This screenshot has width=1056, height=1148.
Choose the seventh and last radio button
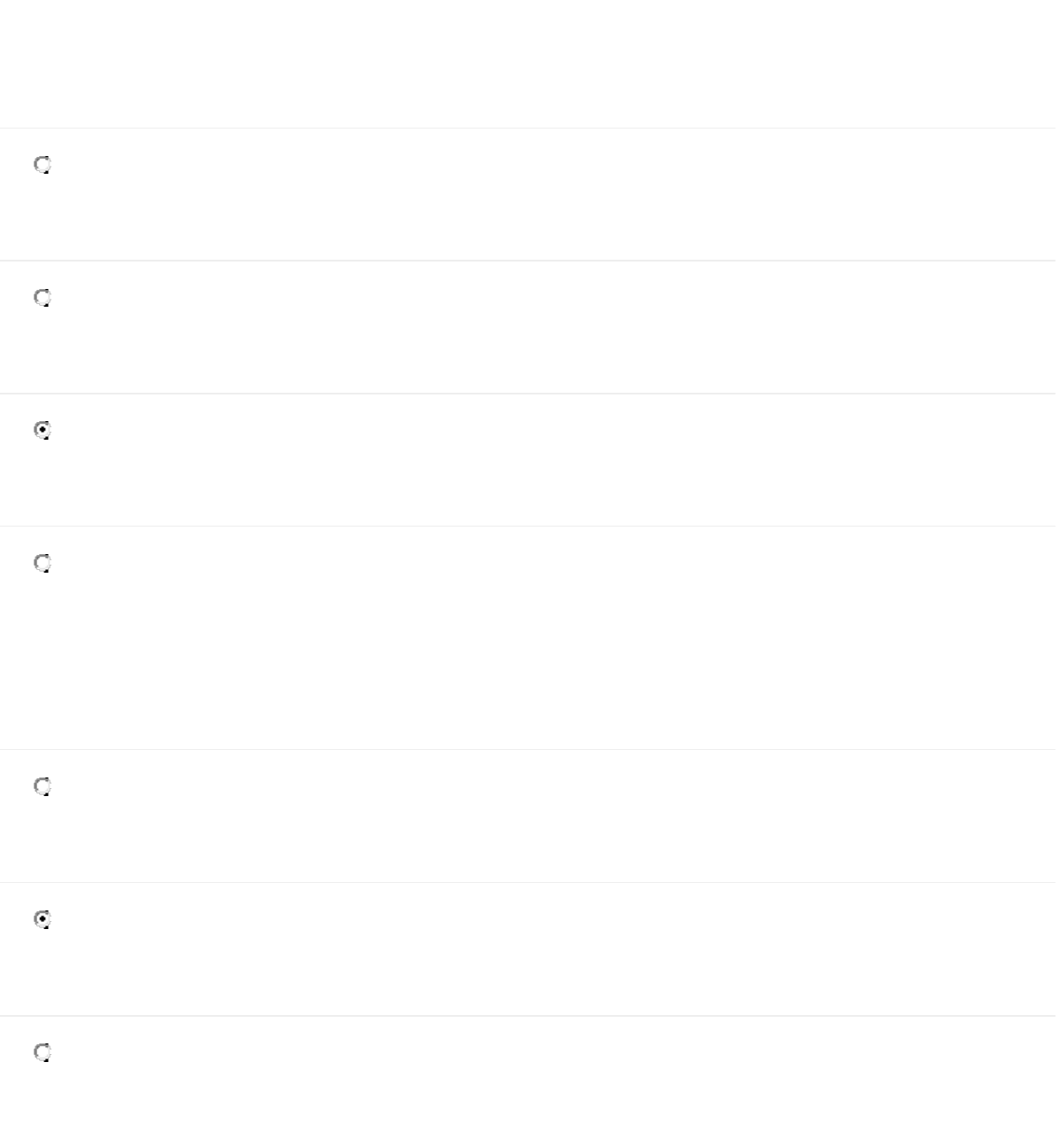pos(42,1052)
